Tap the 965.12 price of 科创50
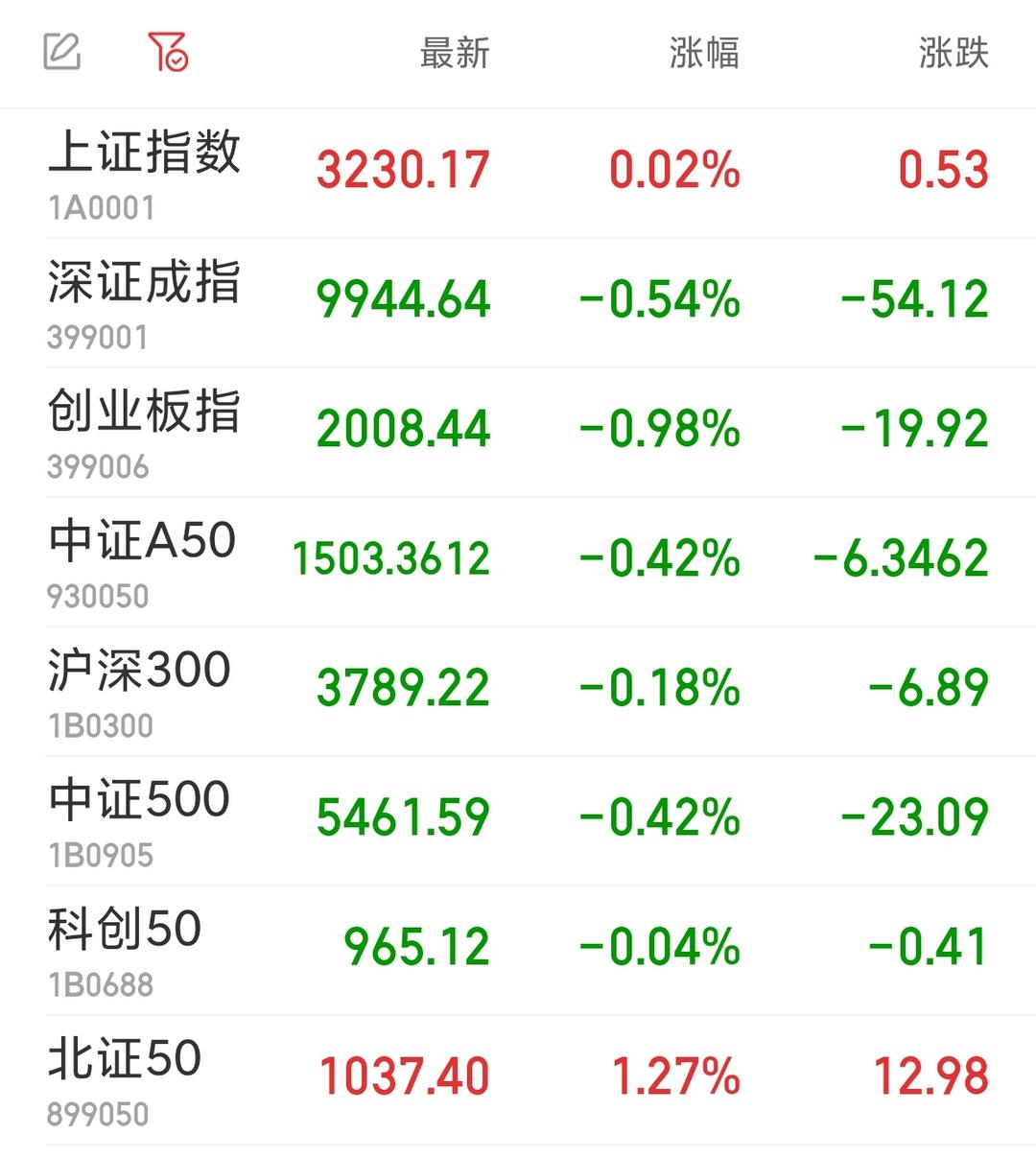This screenshot has width=1036, height=1158. [414, 948]
